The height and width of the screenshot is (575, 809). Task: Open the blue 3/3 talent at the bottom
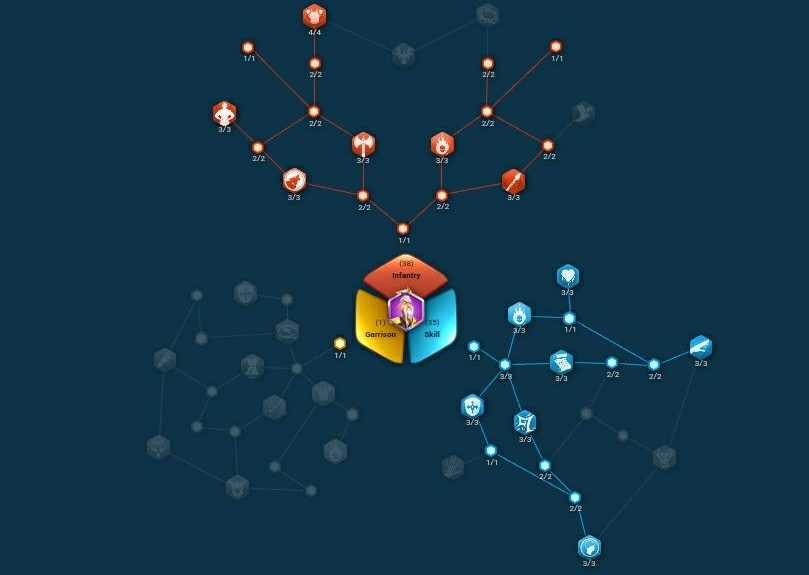589,547
